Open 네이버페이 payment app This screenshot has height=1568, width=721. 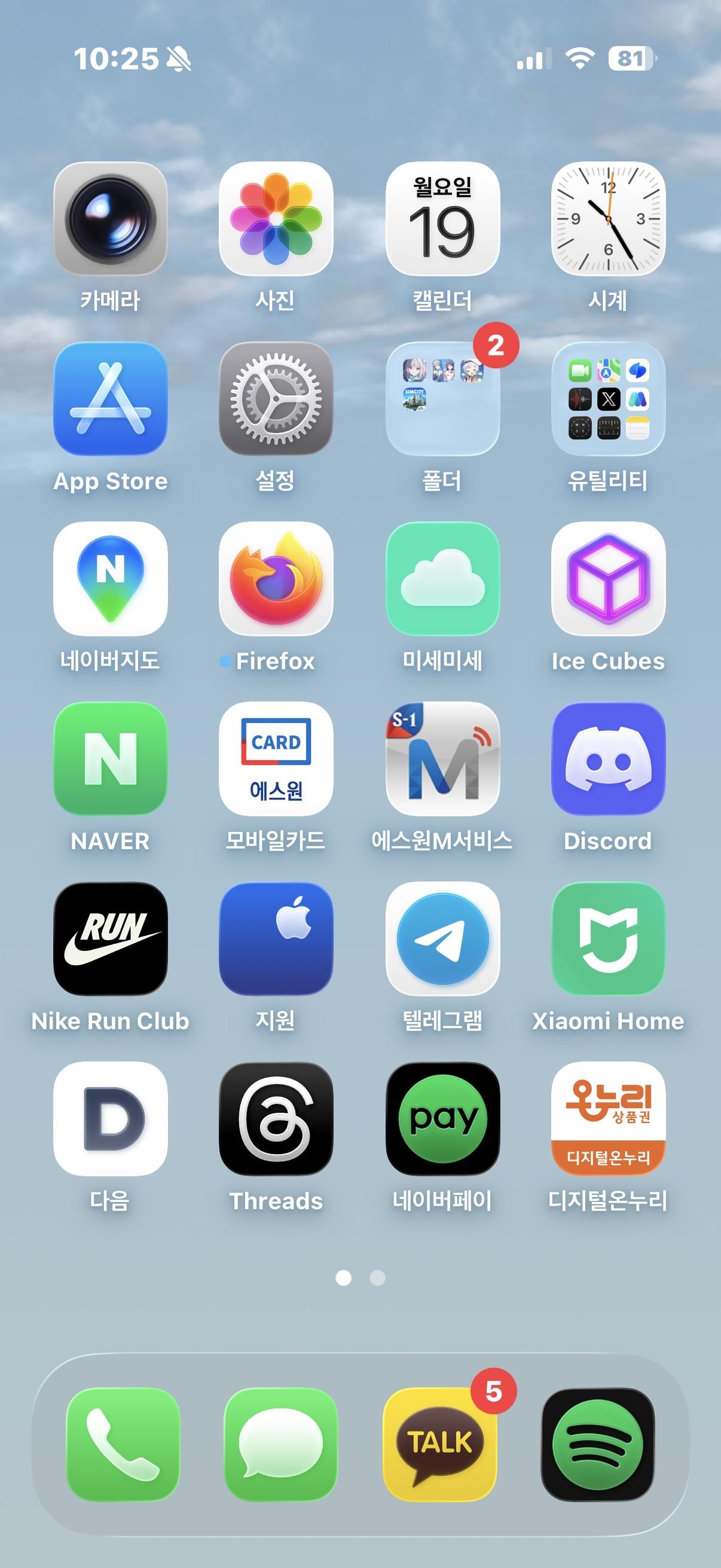click(x=442, y=1119)
